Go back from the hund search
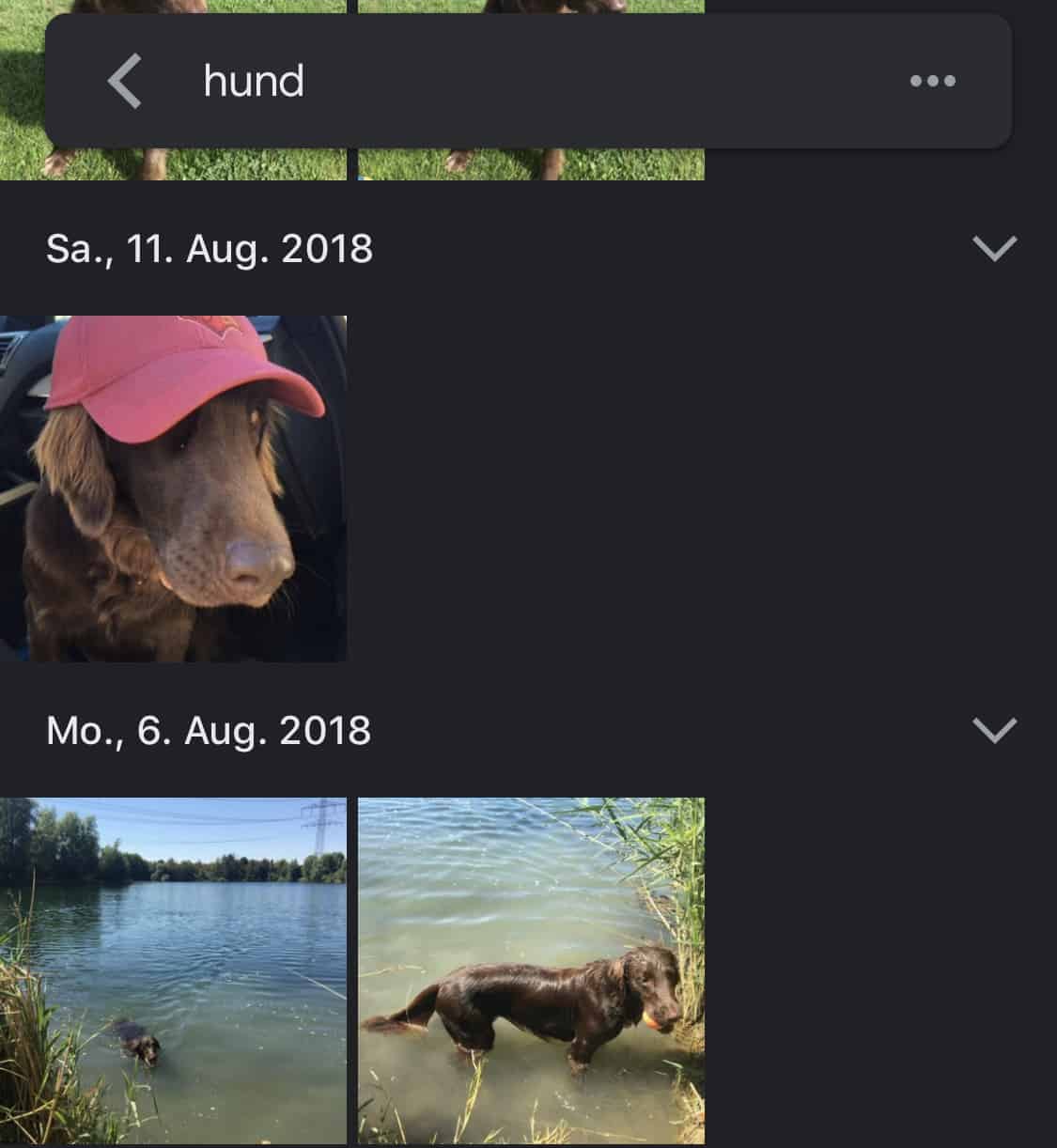The width and height of the screenshot is (1057, 1148). [125, 82]
